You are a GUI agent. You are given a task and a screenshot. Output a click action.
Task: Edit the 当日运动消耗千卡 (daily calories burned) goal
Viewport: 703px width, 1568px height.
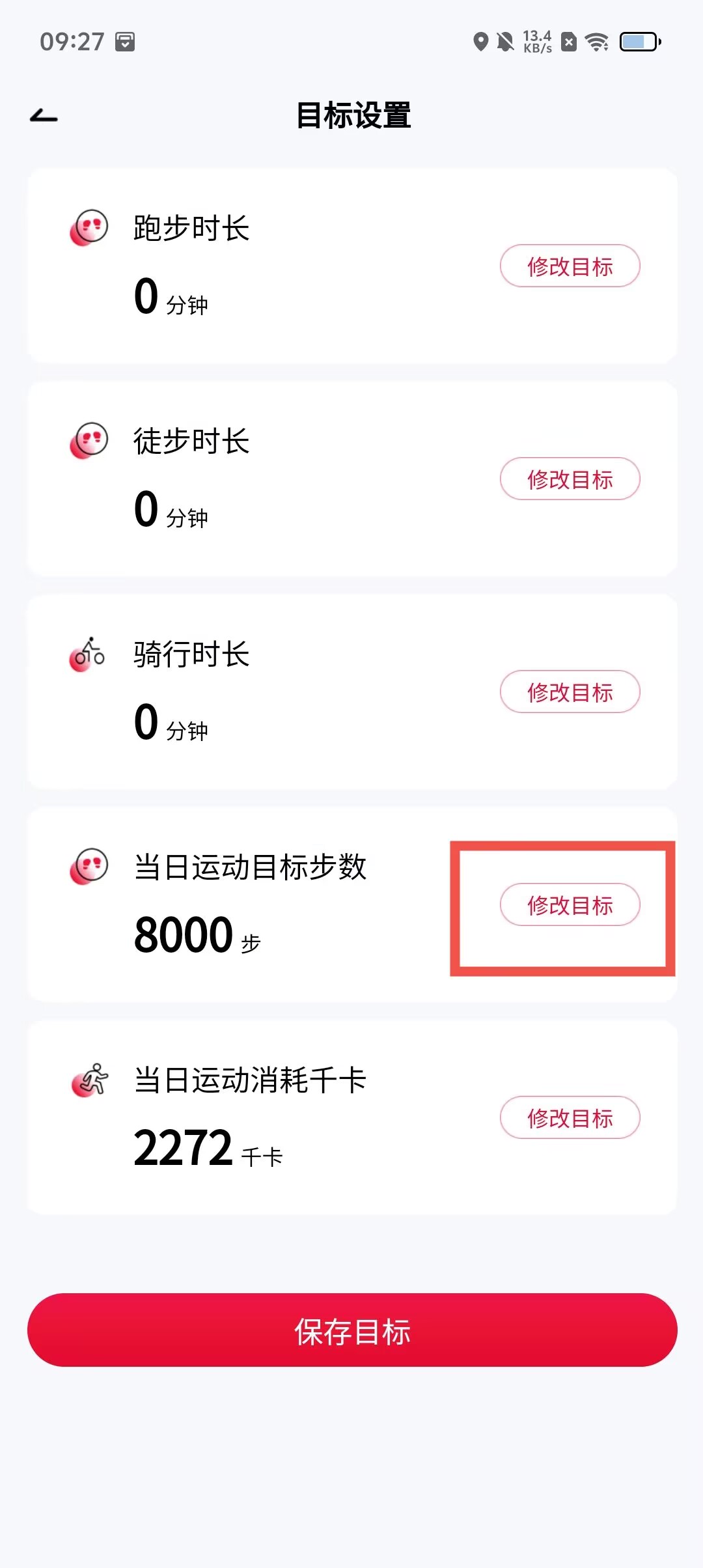point(570,1118)
